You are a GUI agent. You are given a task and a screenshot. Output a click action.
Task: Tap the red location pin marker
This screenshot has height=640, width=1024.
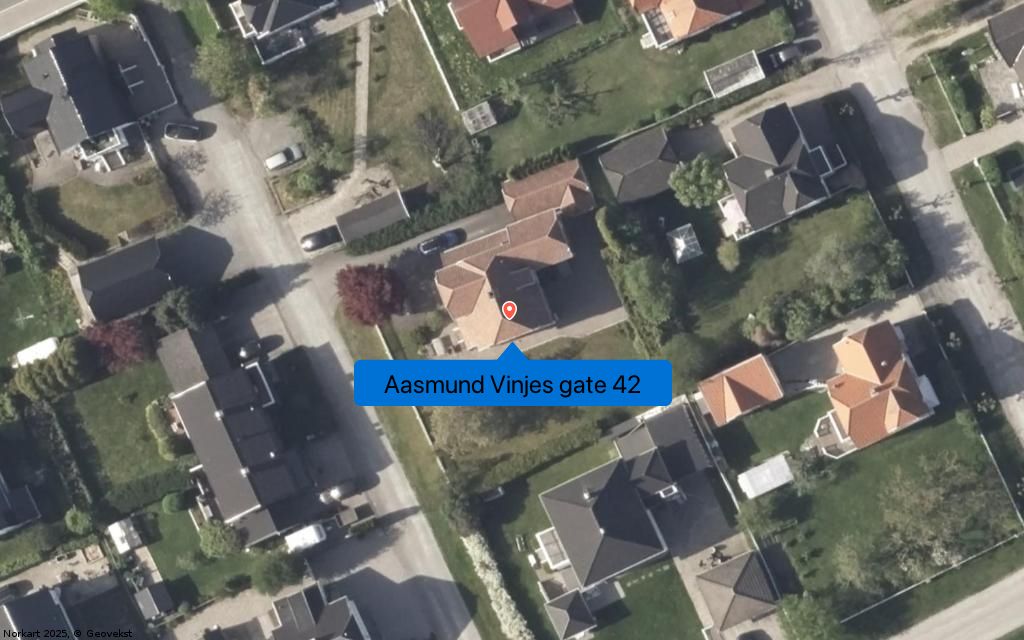[510, 310]
